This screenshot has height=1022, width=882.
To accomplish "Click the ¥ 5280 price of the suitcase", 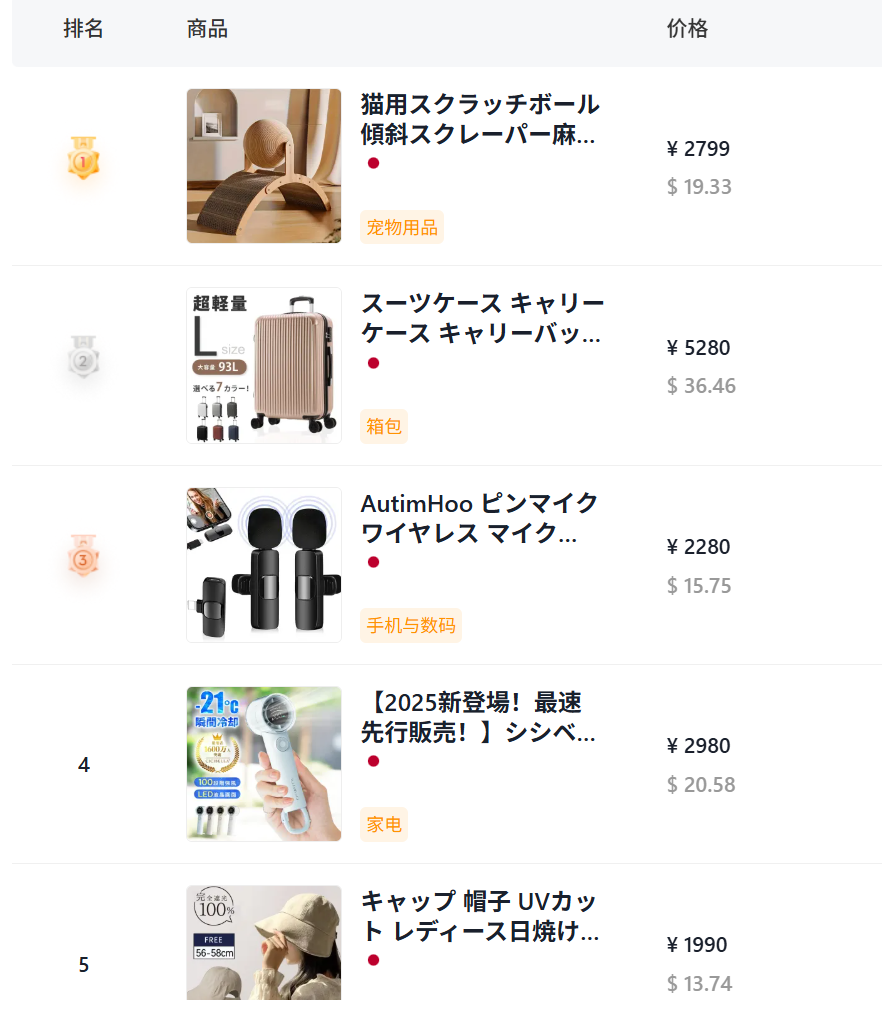I will click(700, 347).
